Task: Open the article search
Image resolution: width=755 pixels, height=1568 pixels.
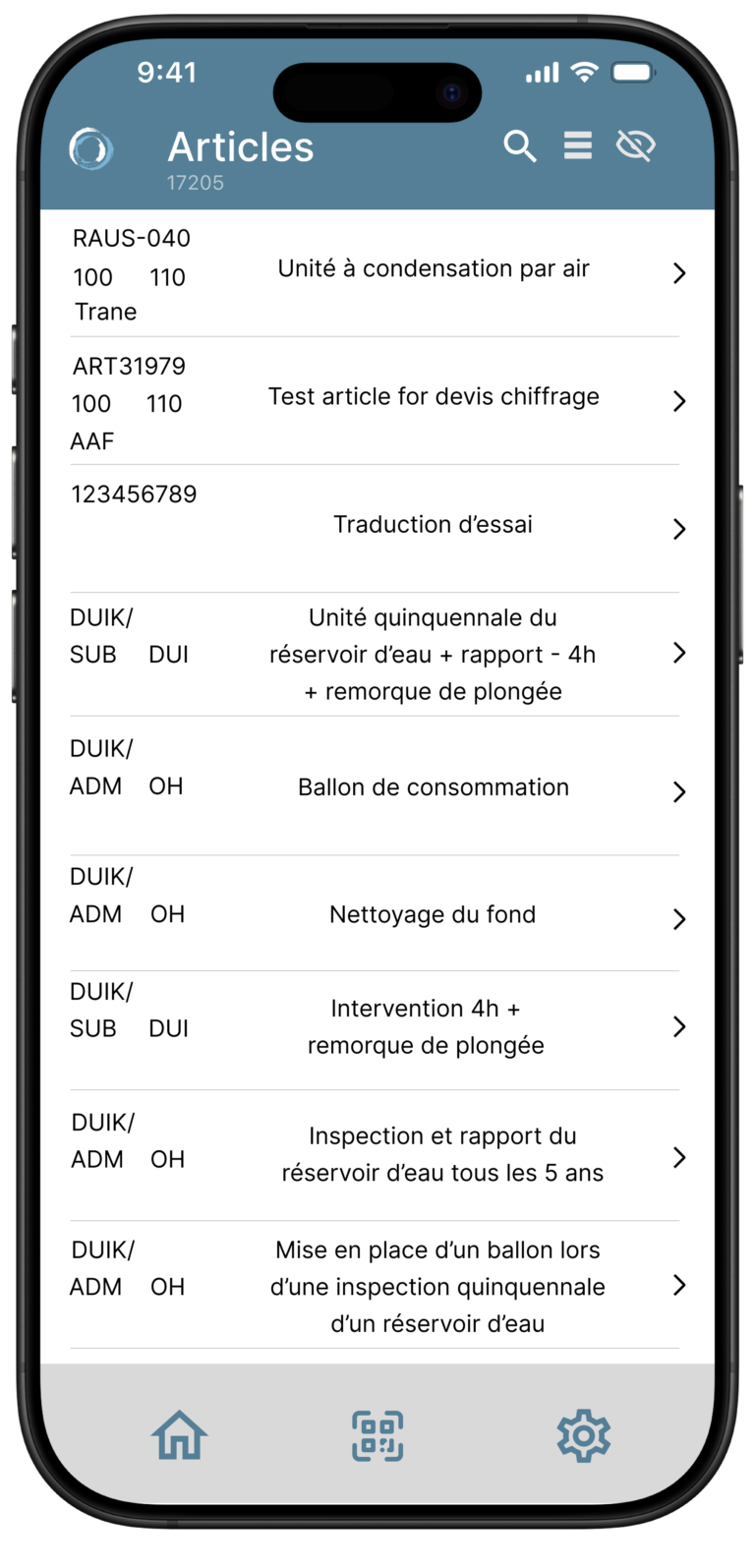Action: tap(519, 146)
